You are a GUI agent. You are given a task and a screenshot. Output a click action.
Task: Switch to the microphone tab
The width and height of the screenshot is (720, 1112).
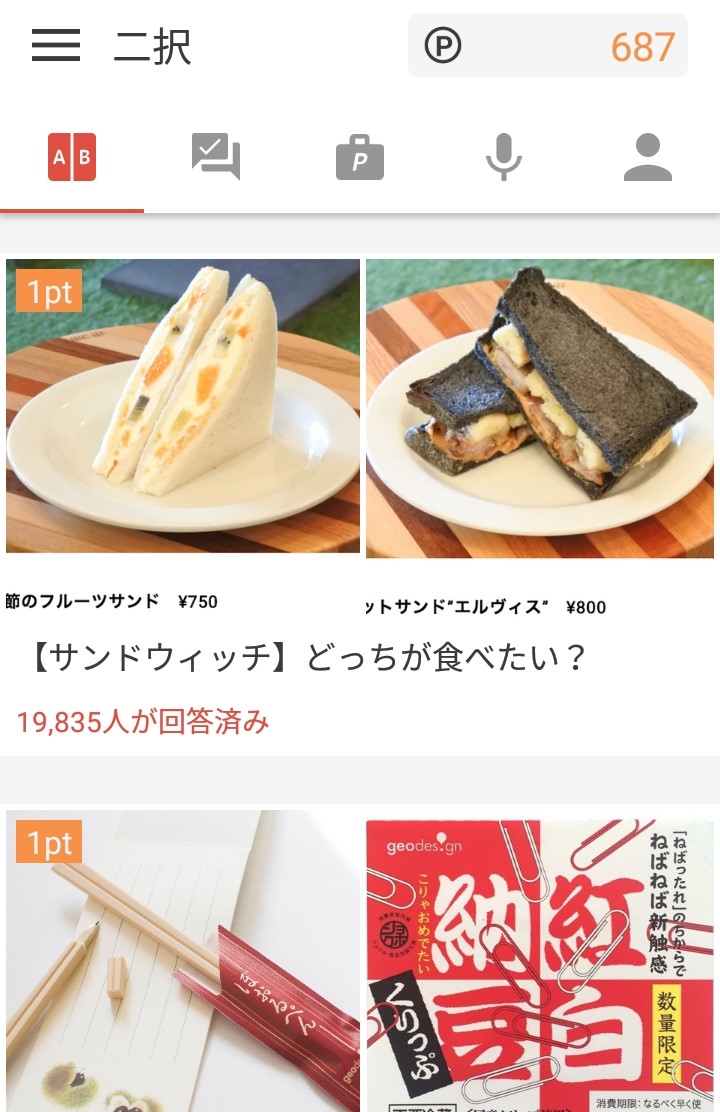(504, 157)
